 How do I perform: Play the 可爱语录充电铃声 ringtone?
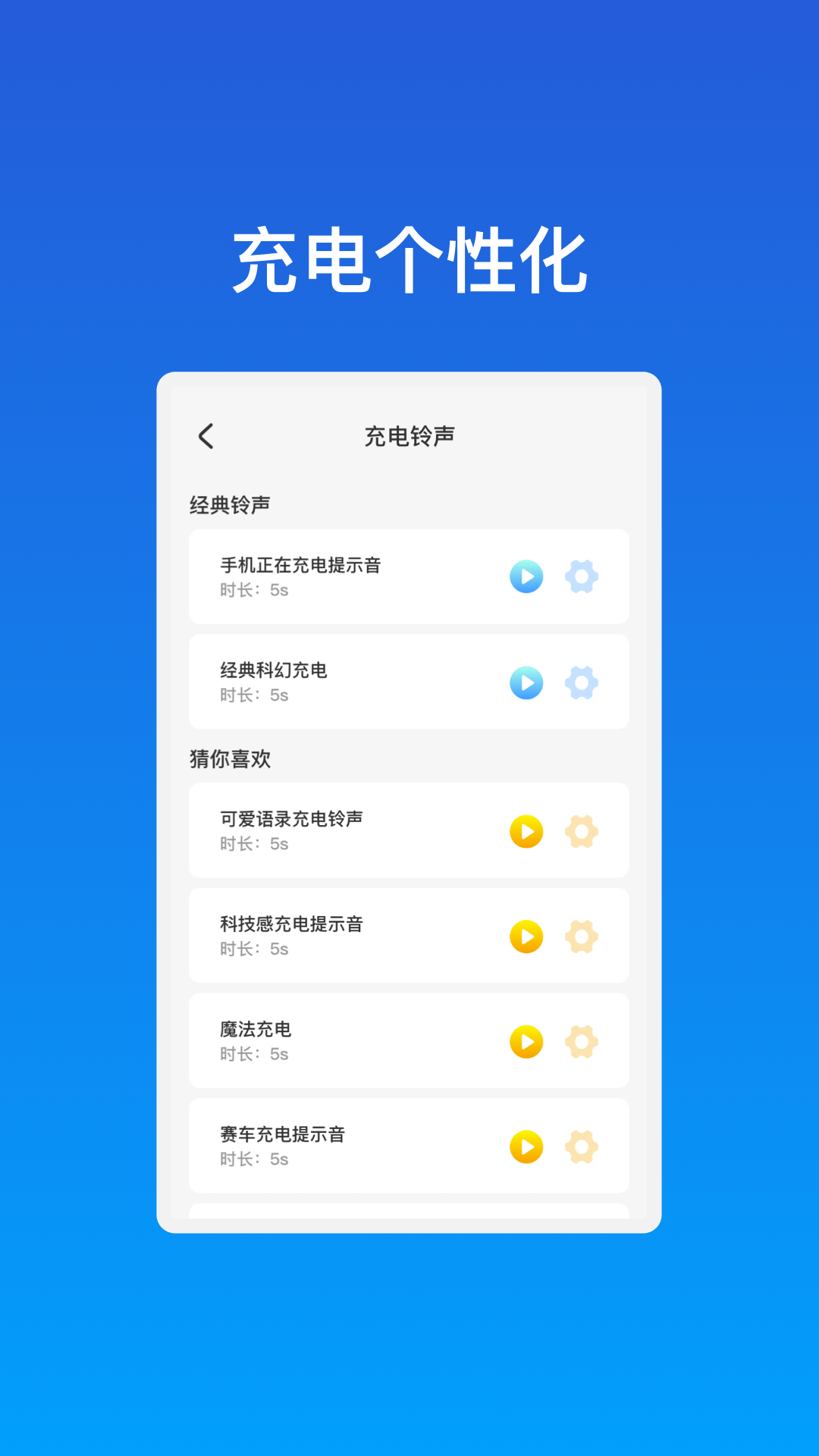526,830
